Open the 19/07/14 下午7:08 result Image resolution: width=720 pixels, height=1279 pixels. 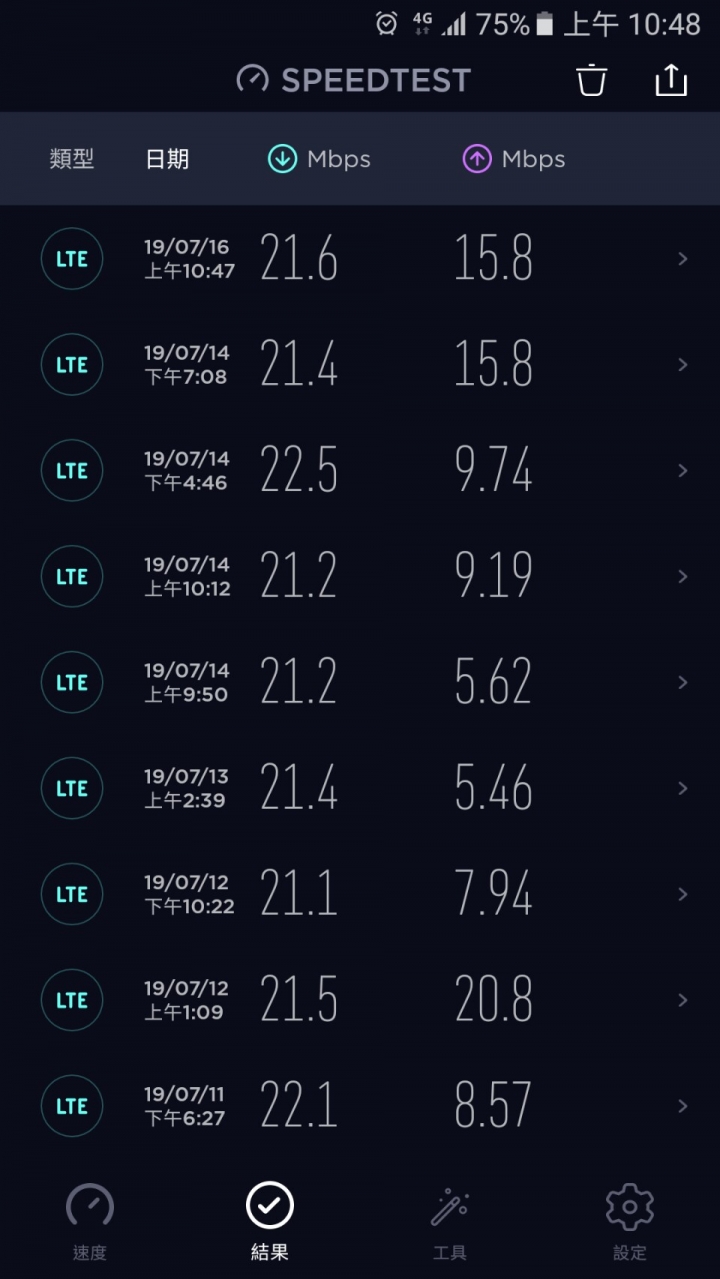coord(360,365)
